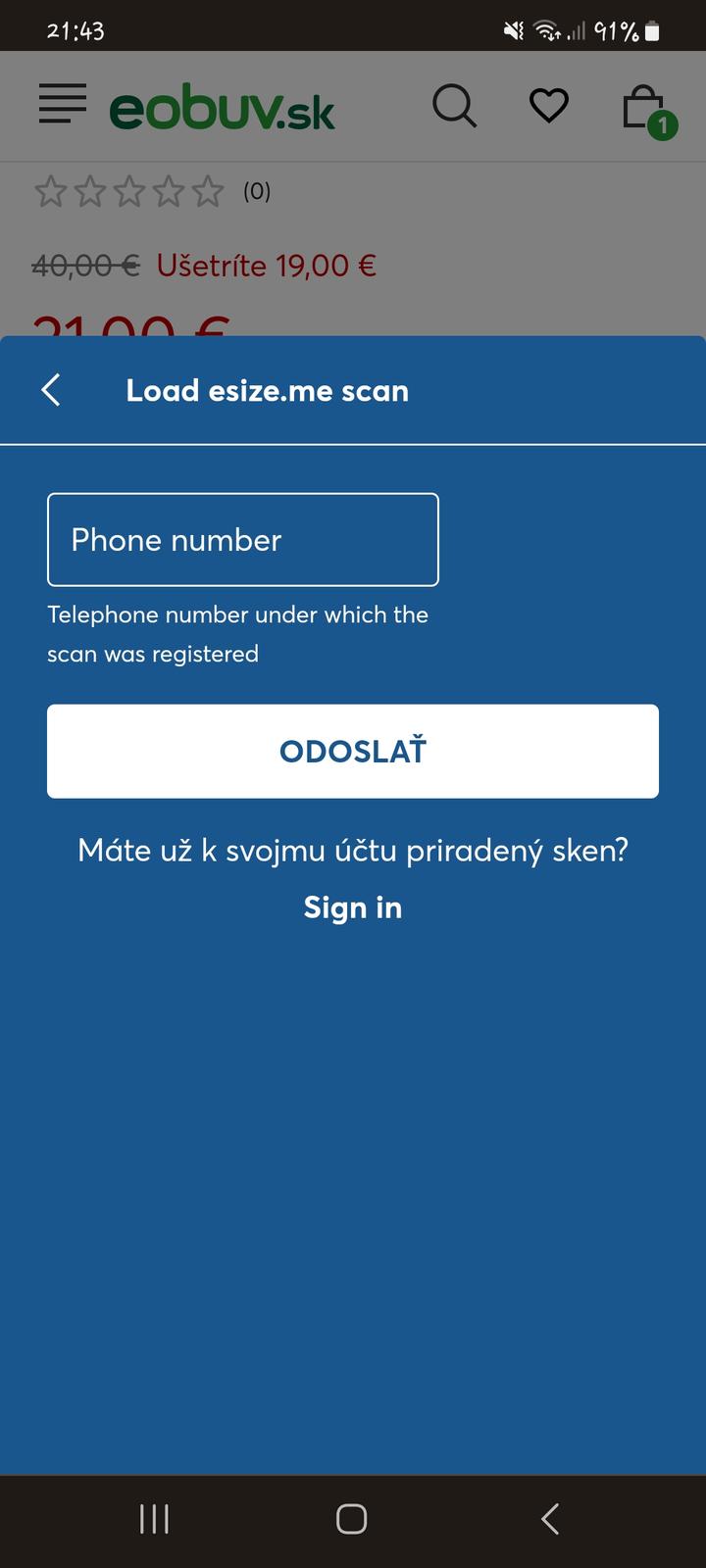The height and width of the screenshot is (1568, 706).
Task: Focus the Phone number field
Action: click(x=242, y=540)
